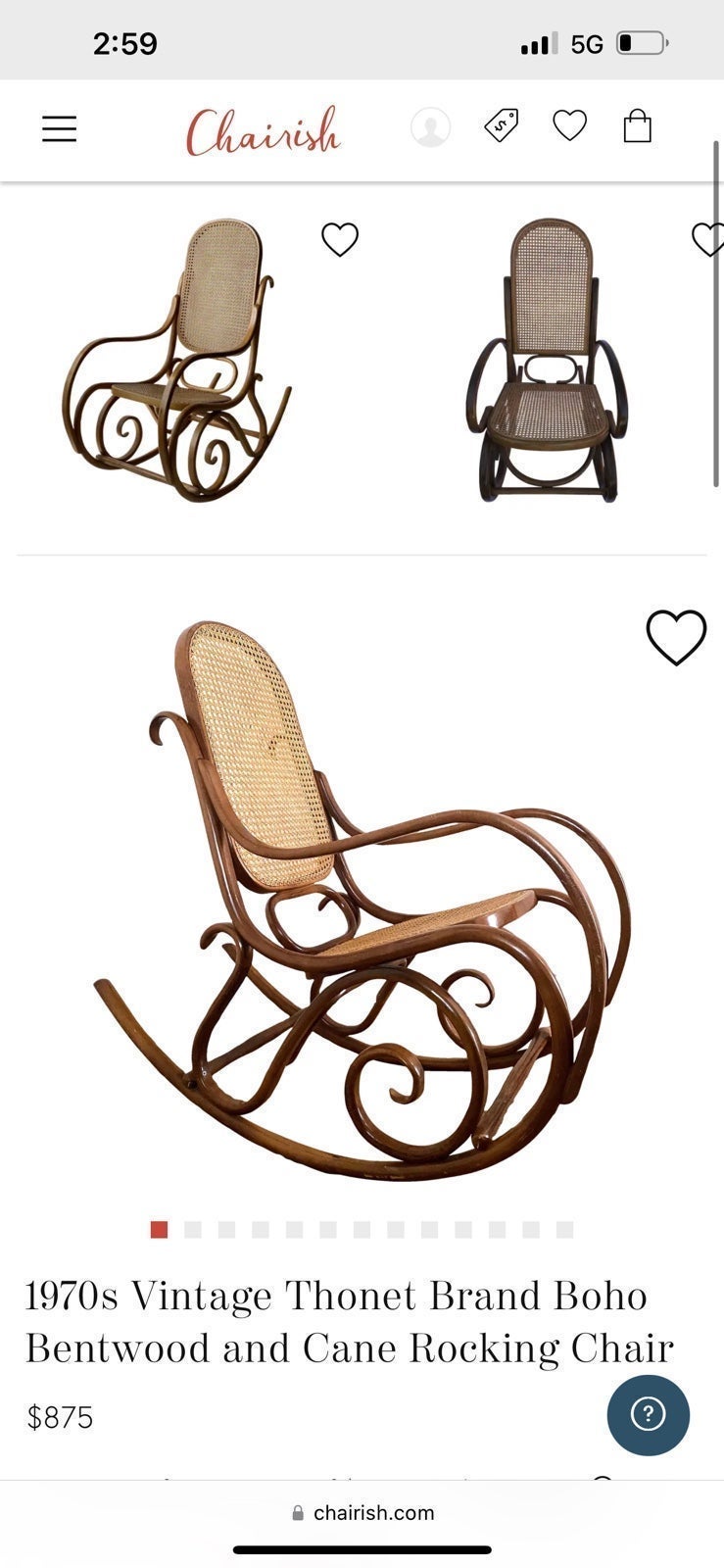
Task: Open the account profile icon
Action: point(430,127)
